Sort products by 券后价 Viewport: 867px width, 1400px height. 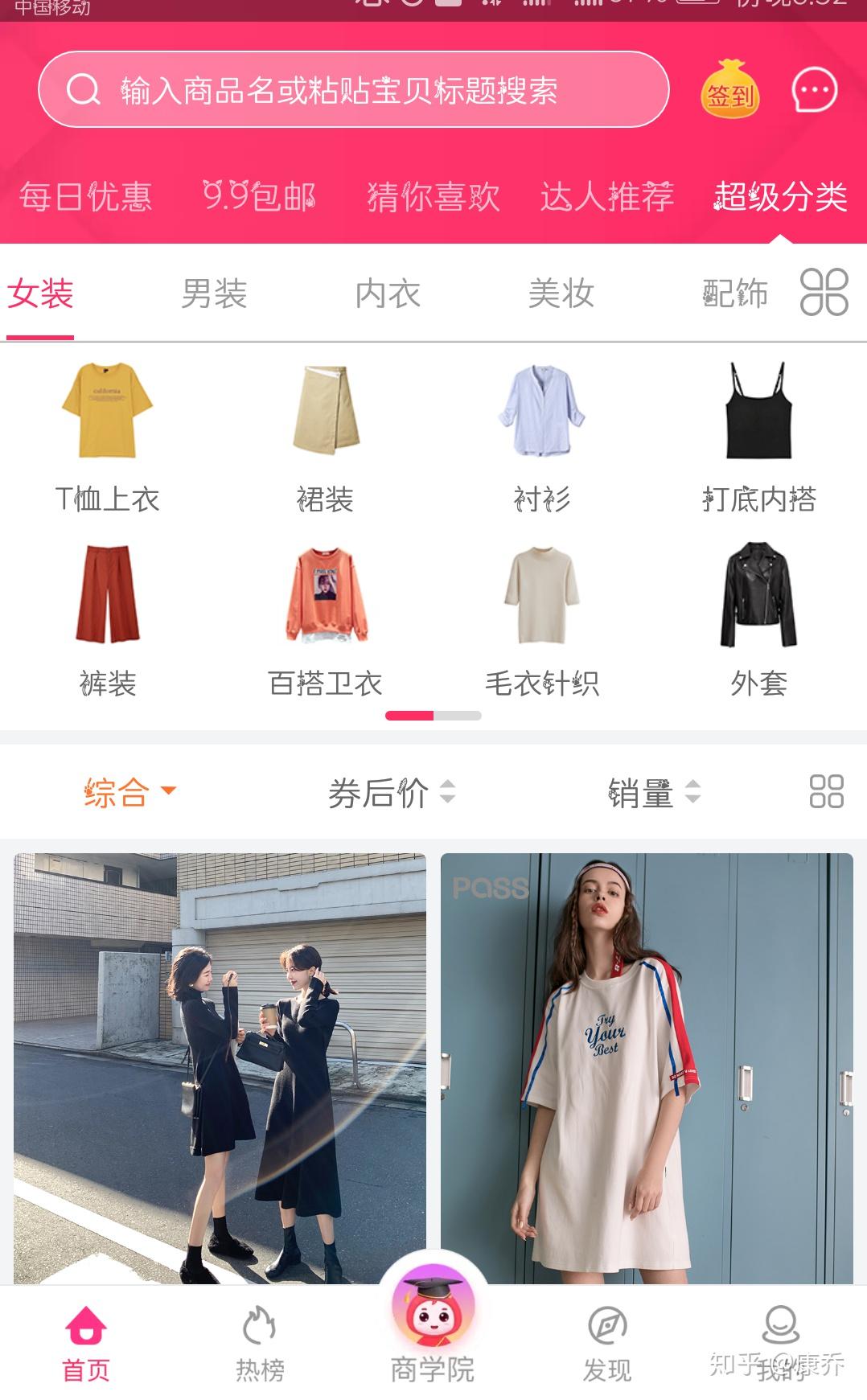click(391, 793)
